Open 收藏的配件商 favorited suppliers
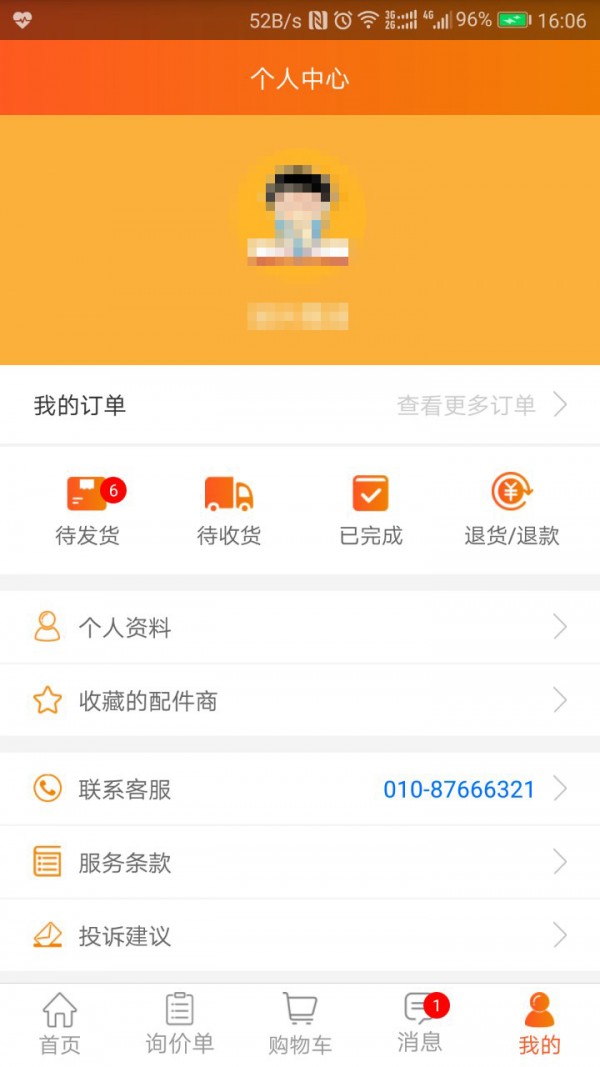600x1067 pixels. point(300,701)
